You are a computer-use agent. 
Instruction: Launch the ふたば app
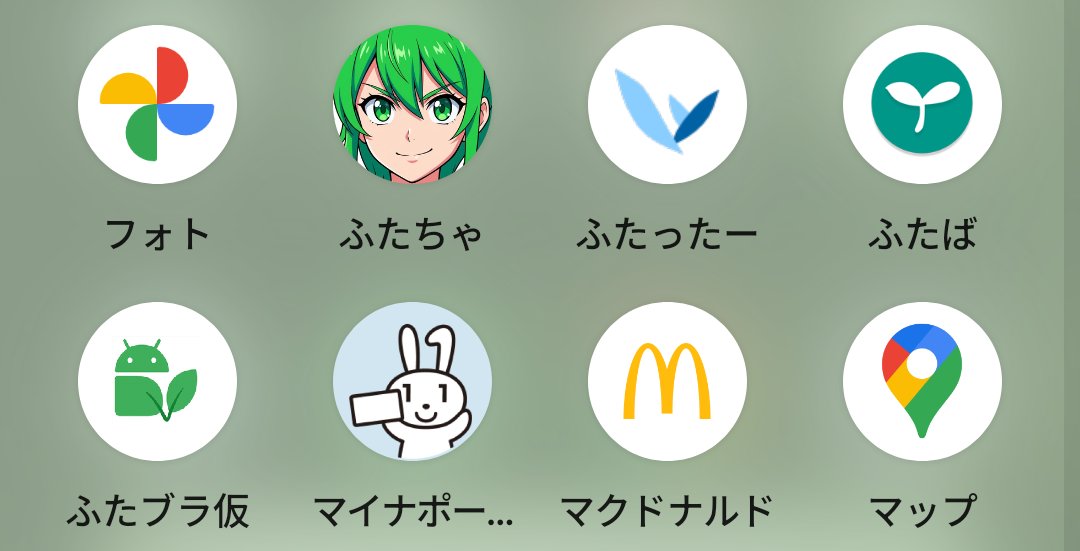click(922, 105)
